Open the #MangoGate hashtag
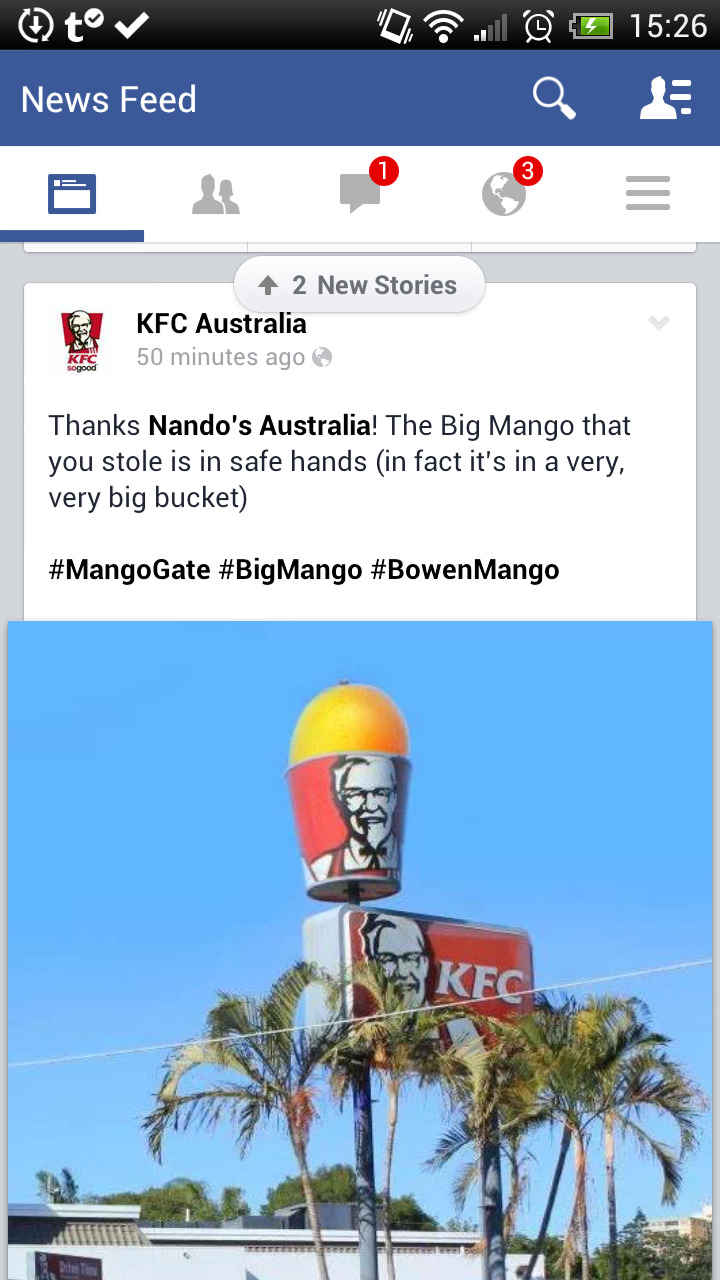This screenshot has width=720, height=1280. click(129, 570)
